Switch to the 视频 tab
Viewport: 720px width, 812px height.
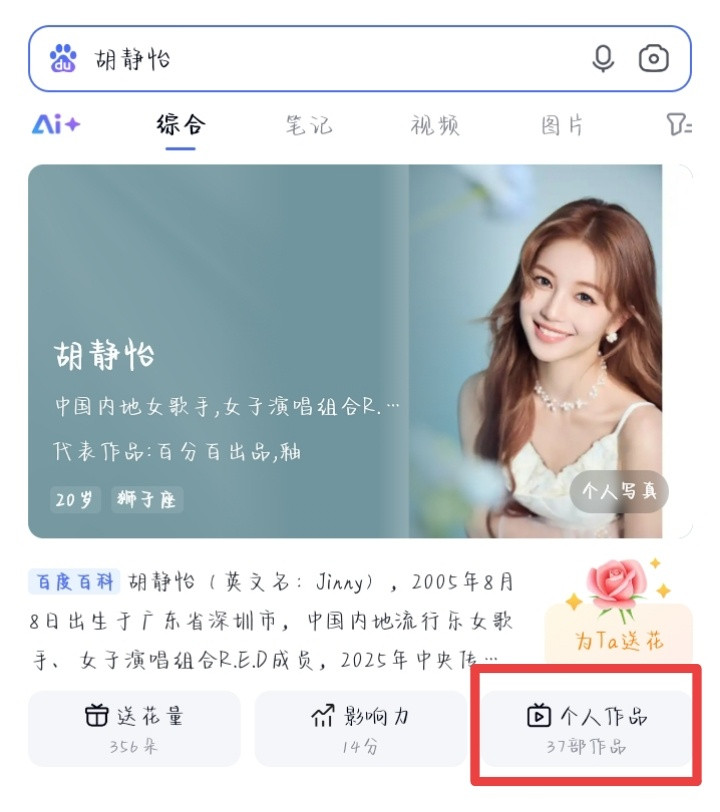[x=435, y=125]
